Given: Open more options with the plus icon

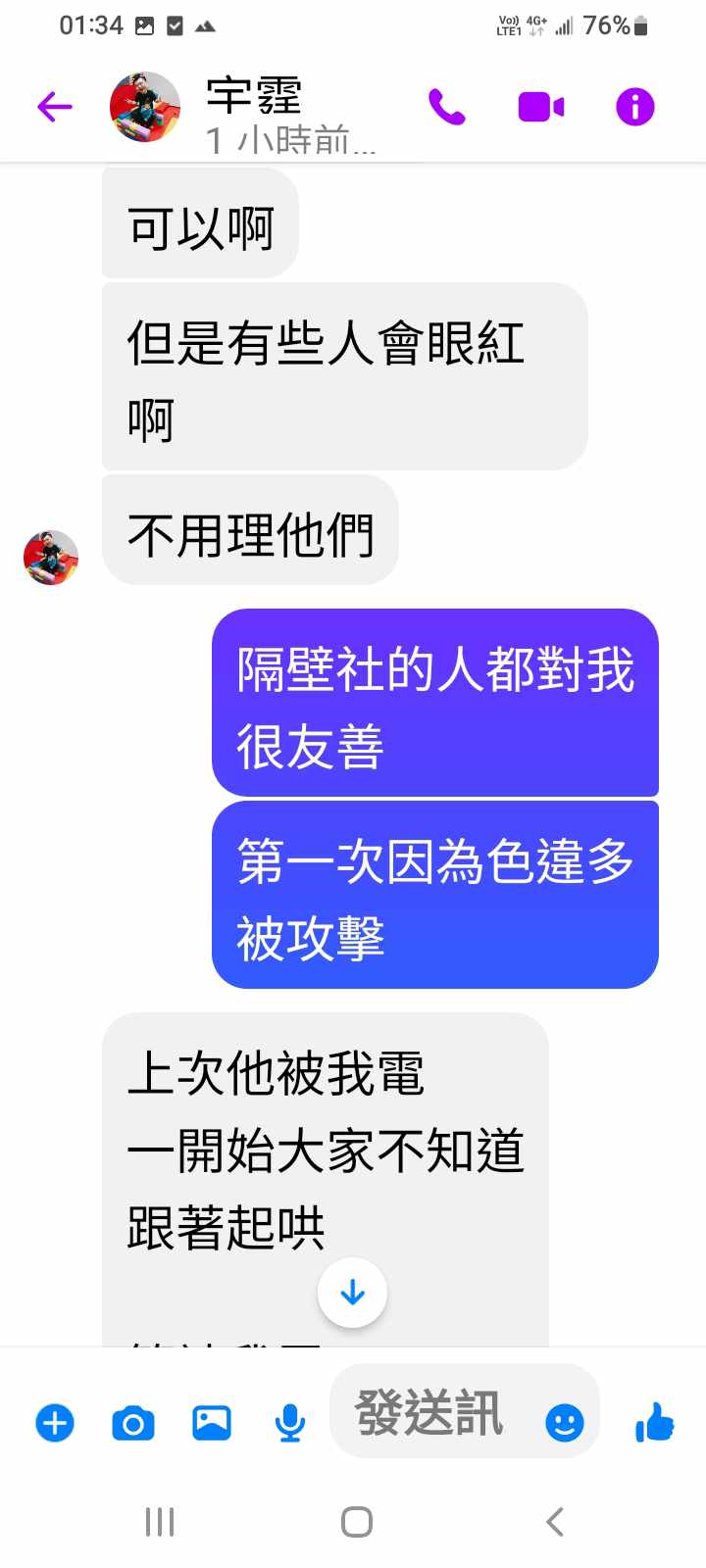Looking at the screenshot, I should pyautogui.click(x=55, y=1422).
